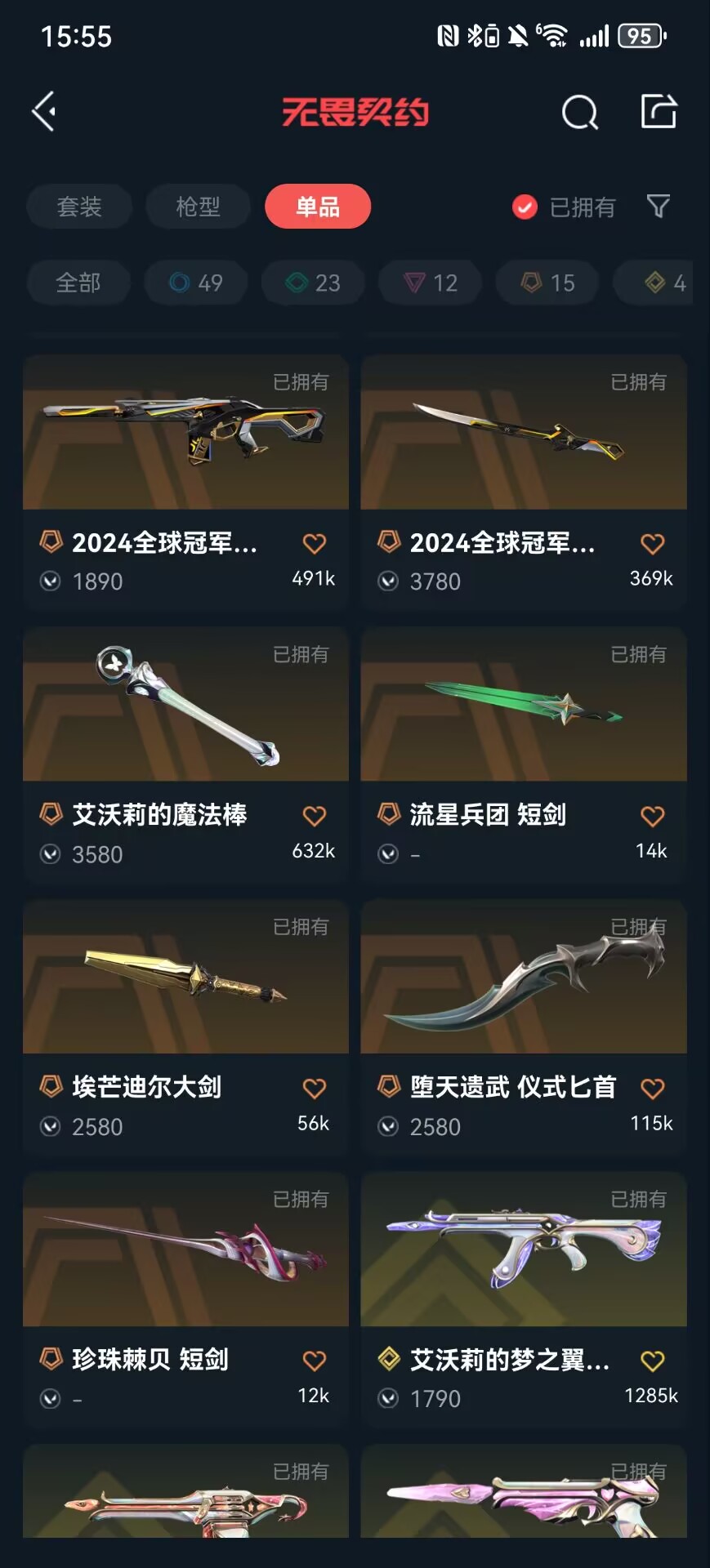Screen dimensions: 710x1568
Task: Filter by the blue tier chip 49
Action: click(x=196, y=283)
